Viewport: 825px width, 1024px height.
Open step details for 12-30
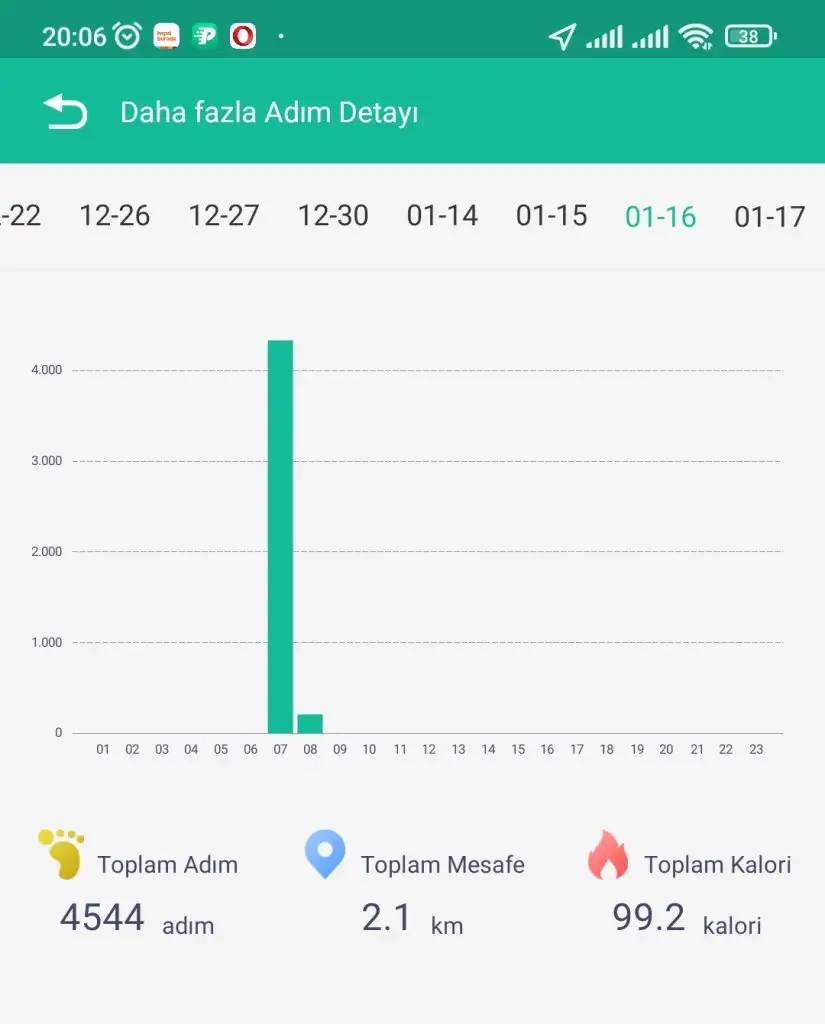(x=333, y=215)
